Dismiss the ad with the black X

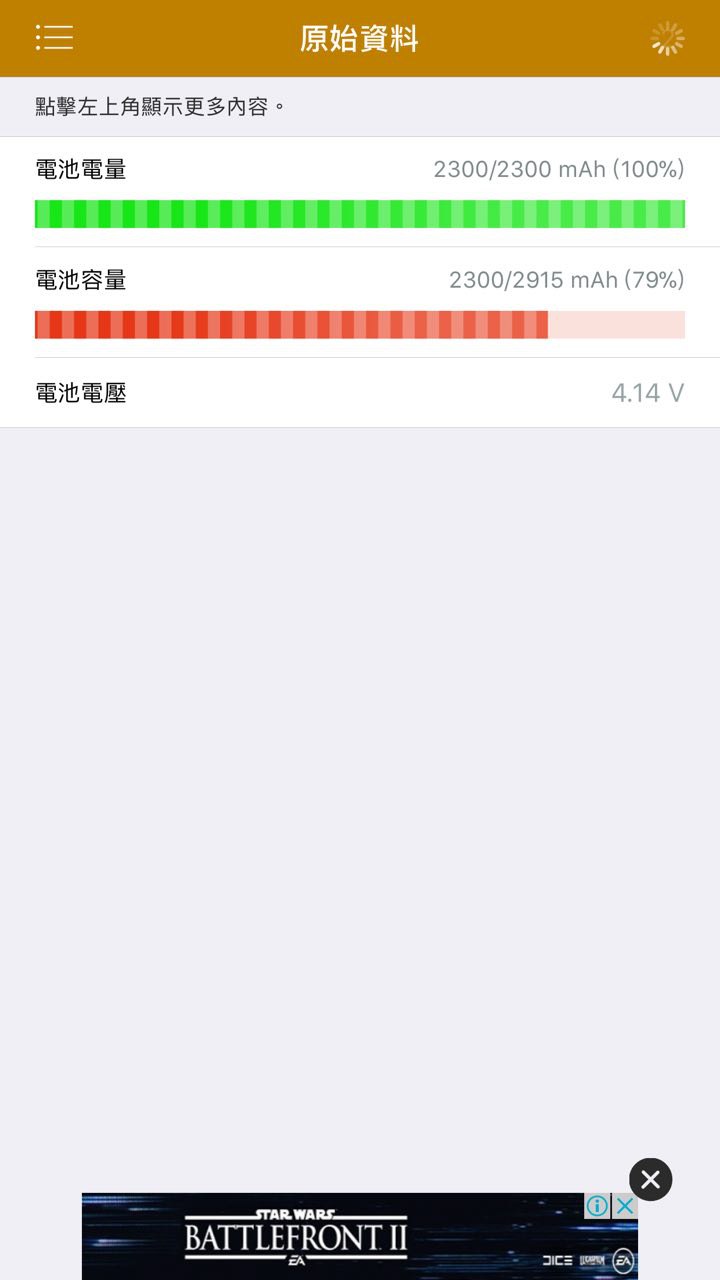point(650,1179)
